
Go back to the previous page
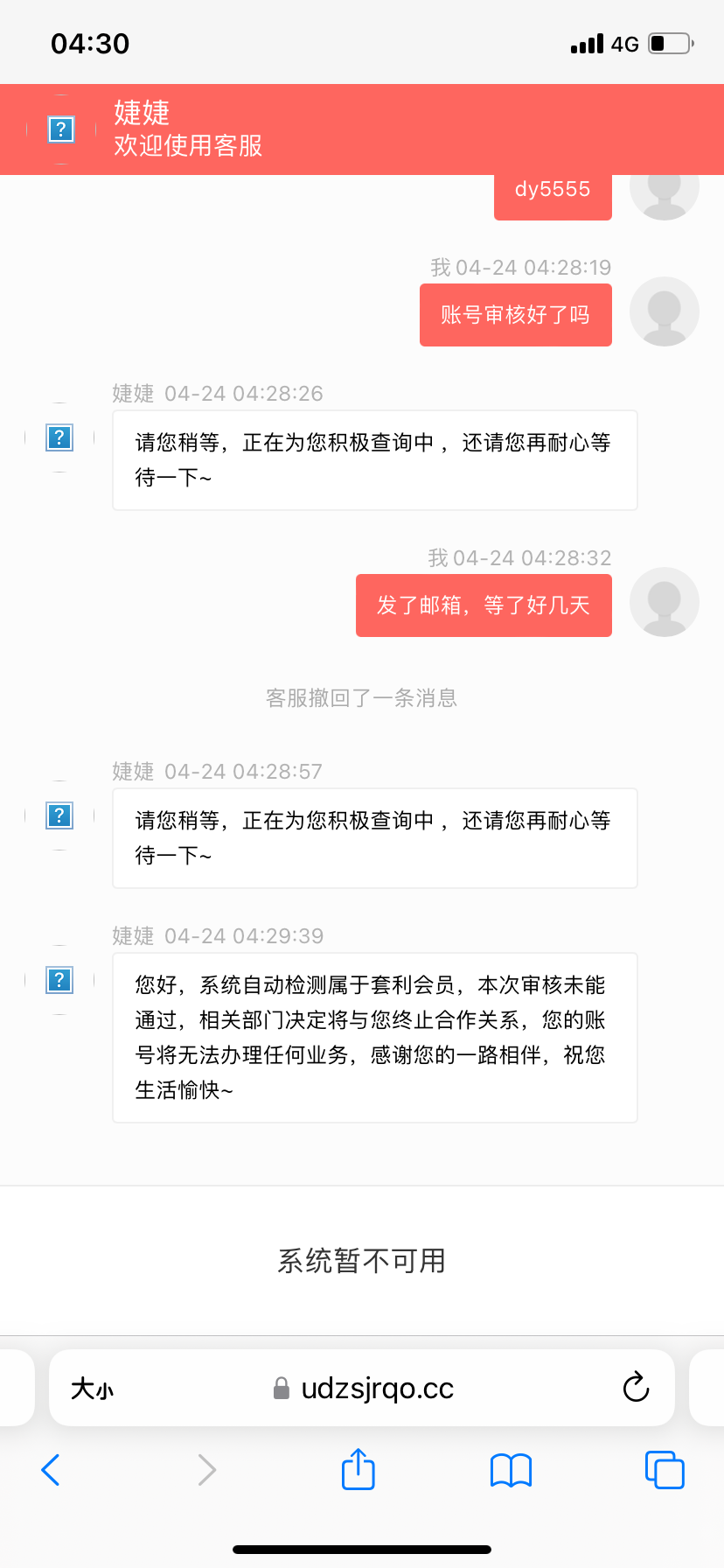coord(51,1470)
